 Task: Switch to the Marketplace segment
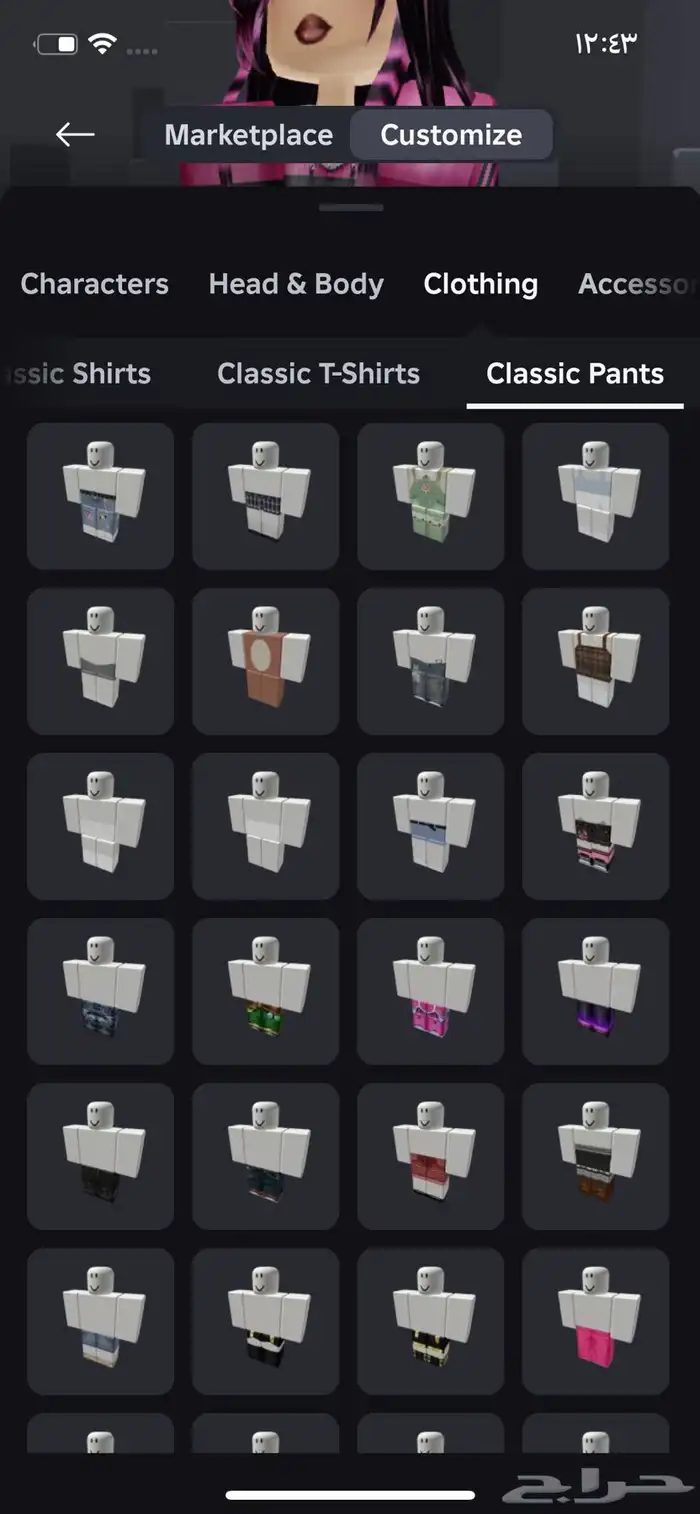pyautogui.click(x=248, y=135)
